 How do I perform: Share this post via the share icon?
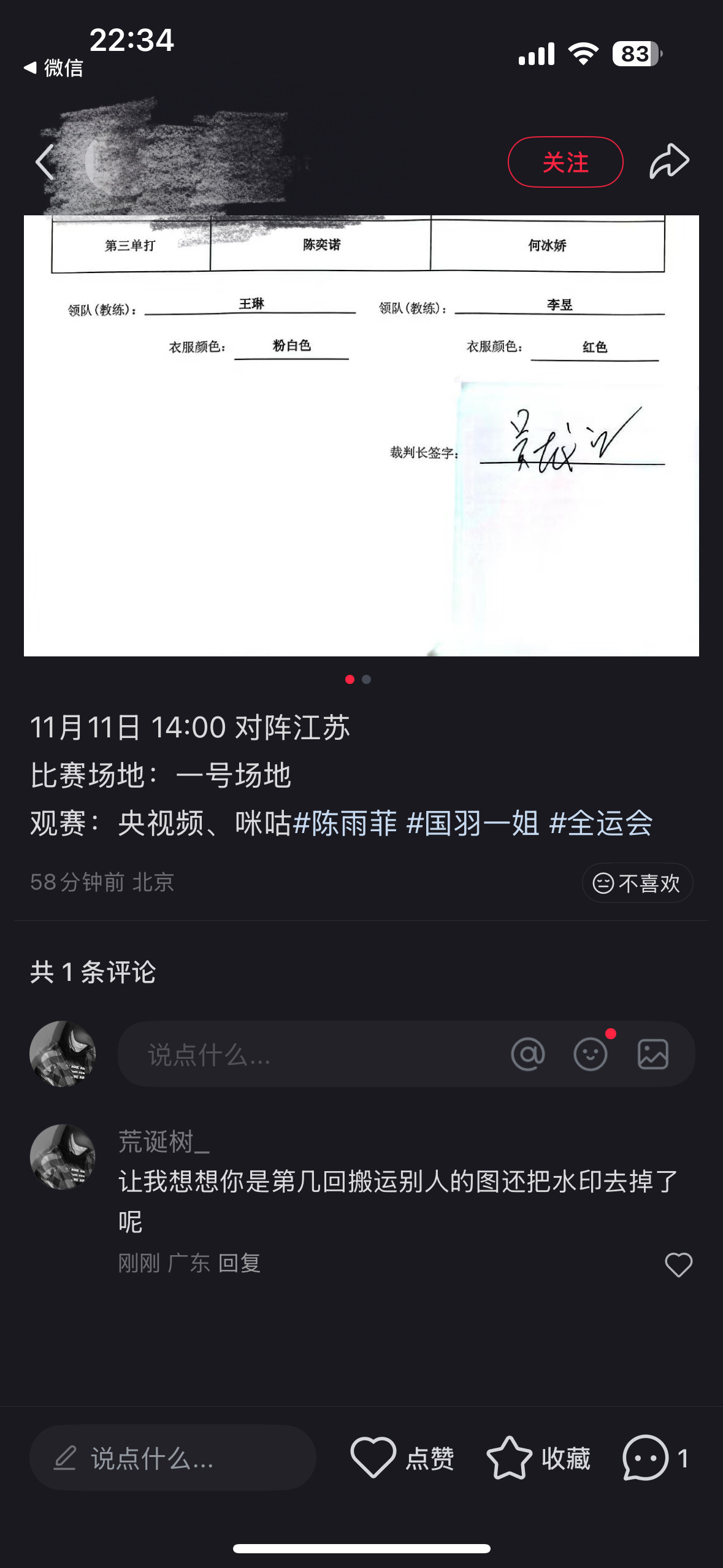[670, 161]
